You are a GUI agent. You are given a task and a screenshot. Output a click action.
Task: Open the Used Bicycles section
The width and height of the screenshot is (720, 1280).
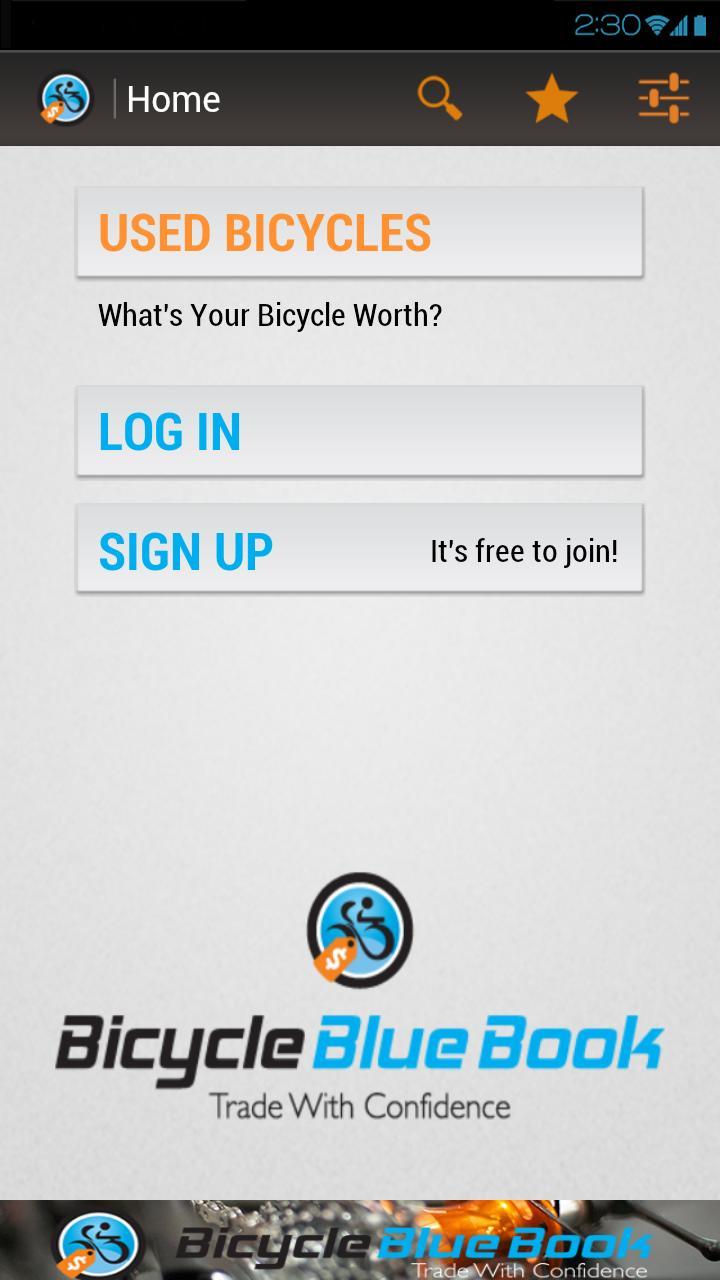tap(360, 232)
